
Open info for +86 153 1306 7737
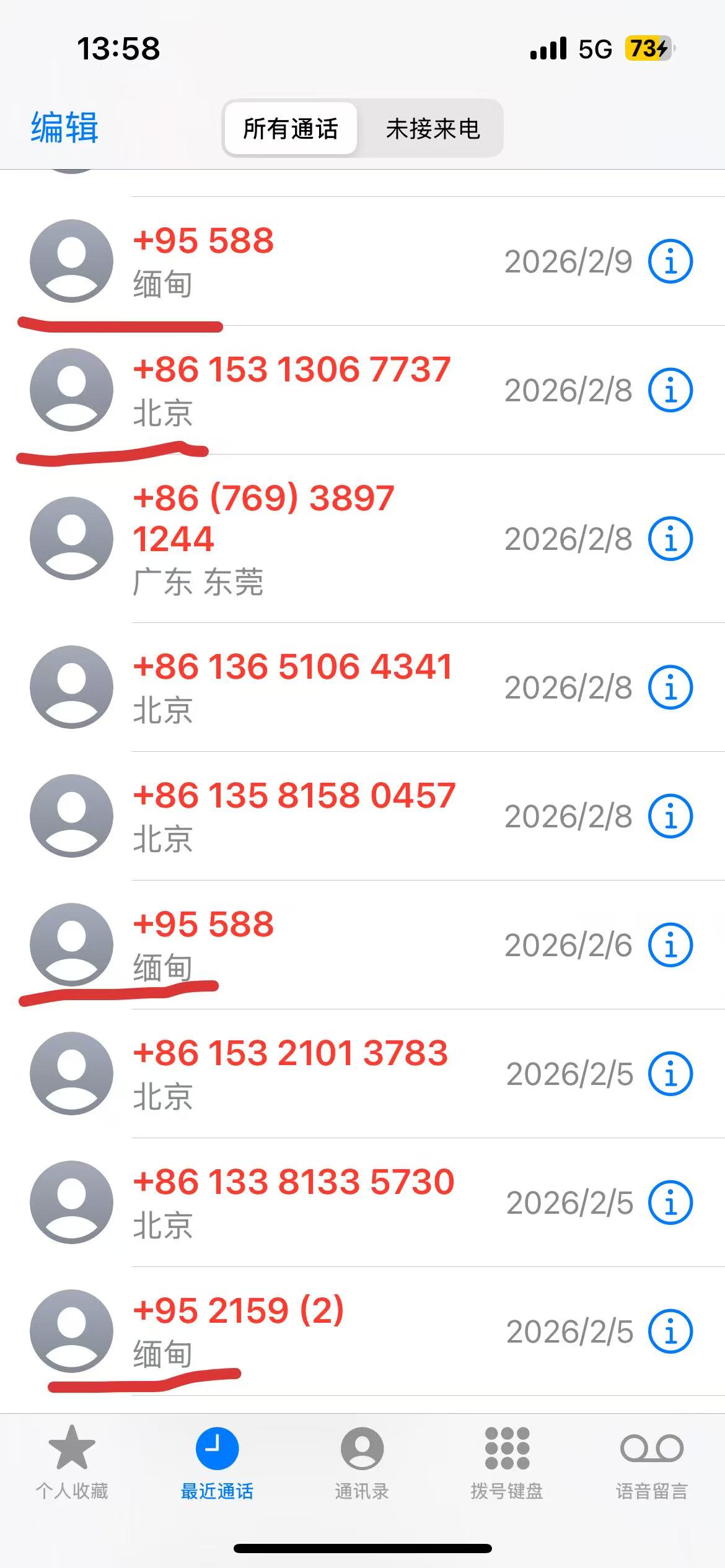pyautogui.click(x=670, y=390)
